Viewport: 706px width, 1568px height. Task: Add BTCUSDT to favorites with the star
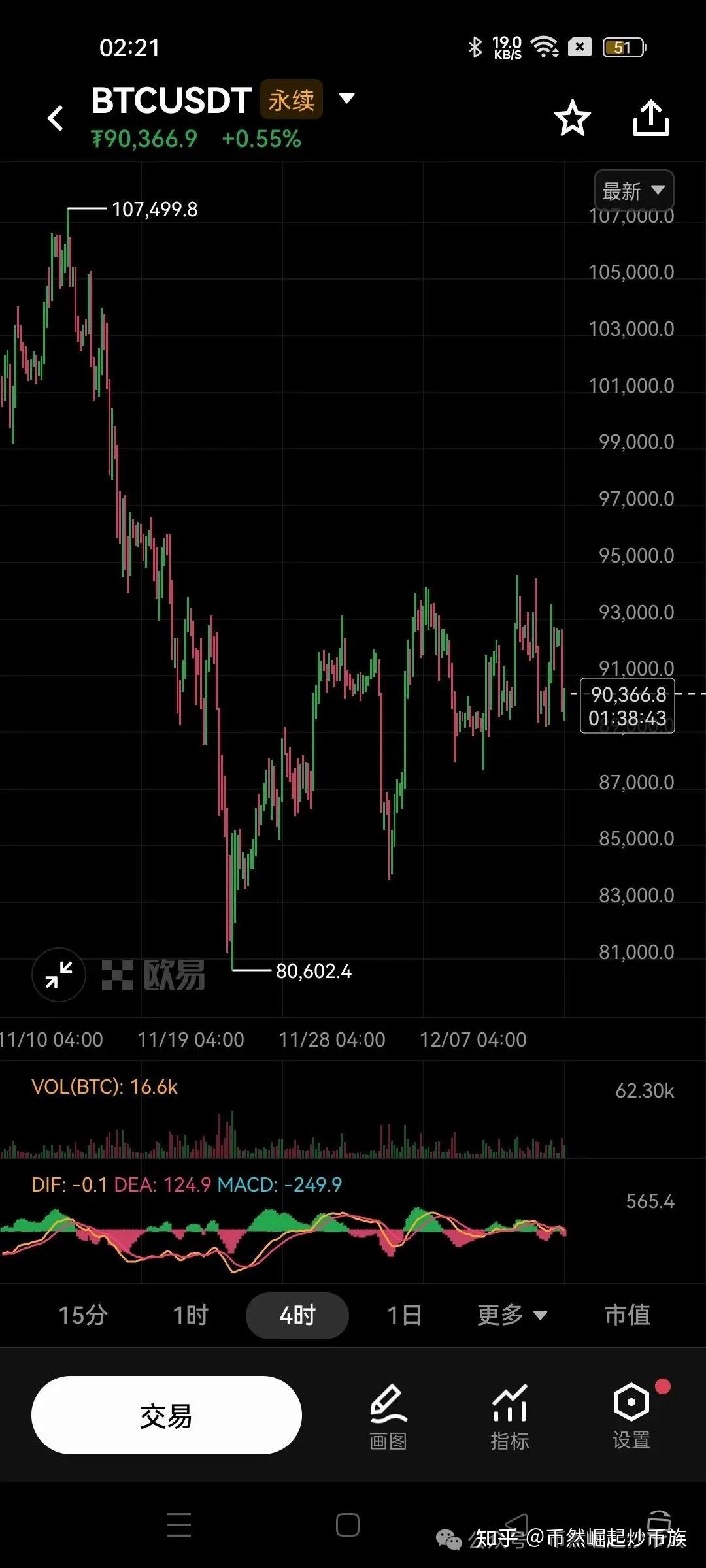point(572,118)
